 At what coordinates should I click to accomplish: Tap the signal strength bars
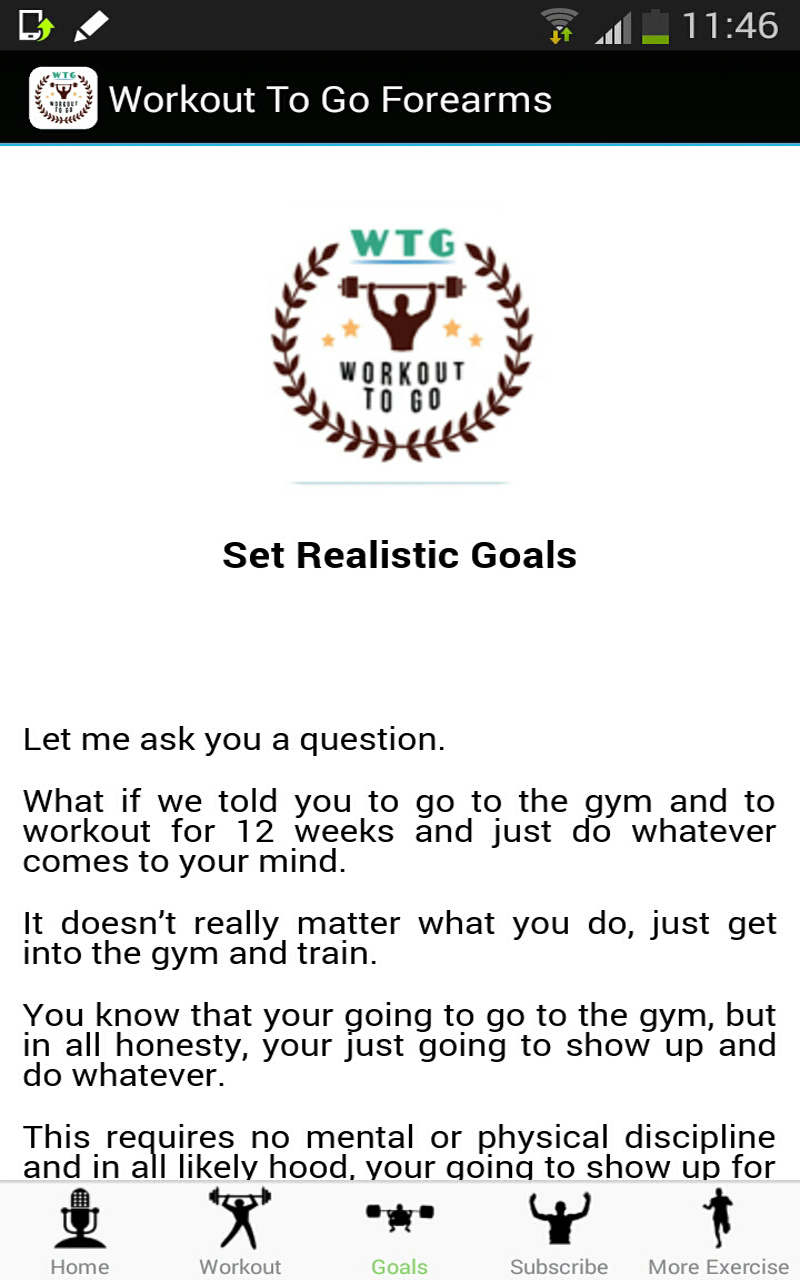click(613, 25)
